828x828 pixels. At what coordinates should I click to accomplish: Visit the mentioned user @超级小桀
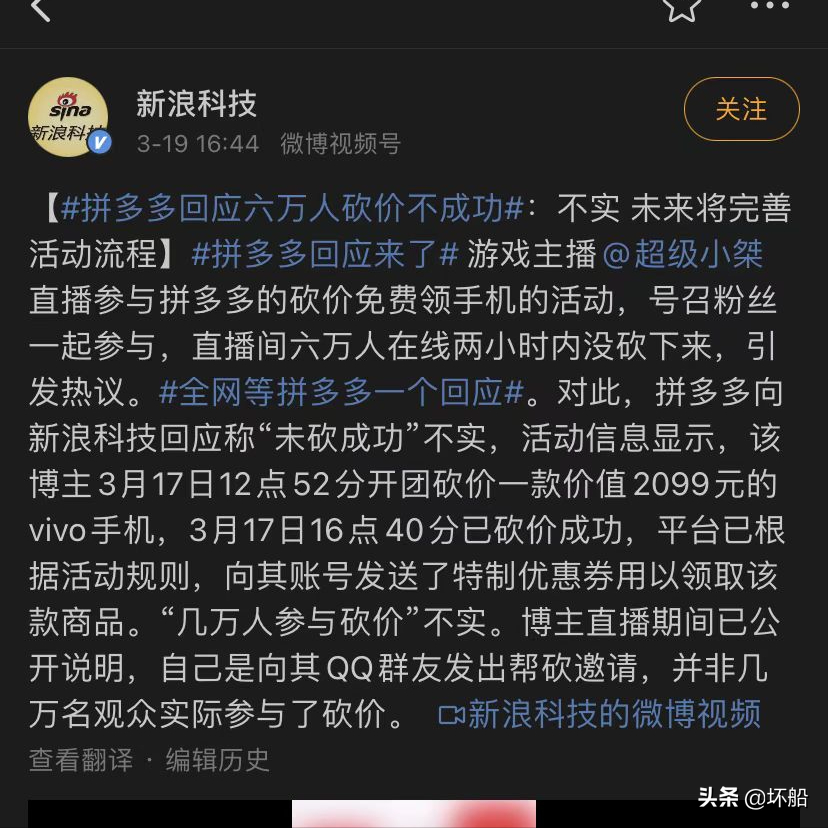683,253
